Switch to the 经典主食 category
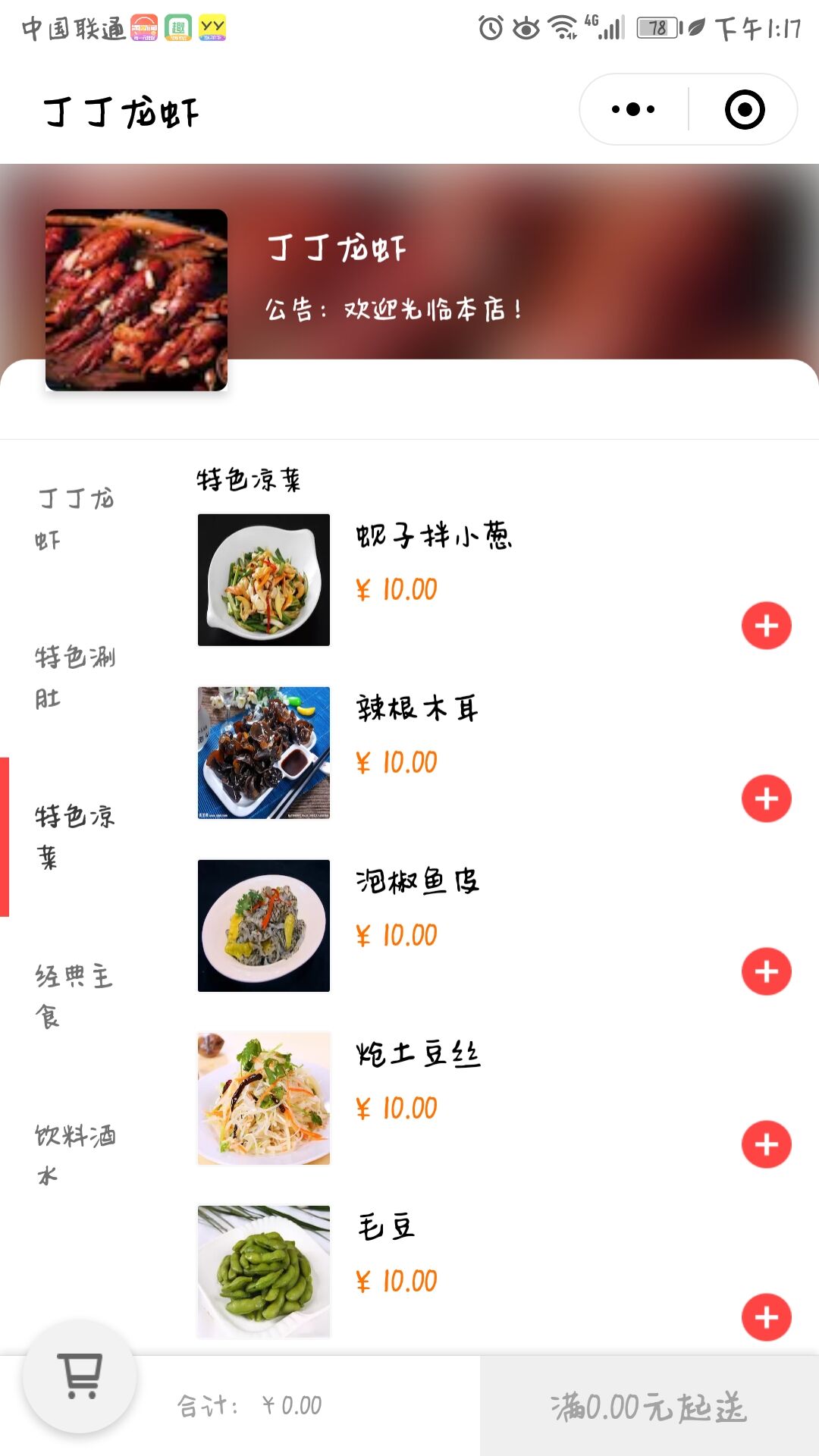Image resolution: width=819 pixels, height=1456 pixels. pyautogui.click(x=74, y=996)
